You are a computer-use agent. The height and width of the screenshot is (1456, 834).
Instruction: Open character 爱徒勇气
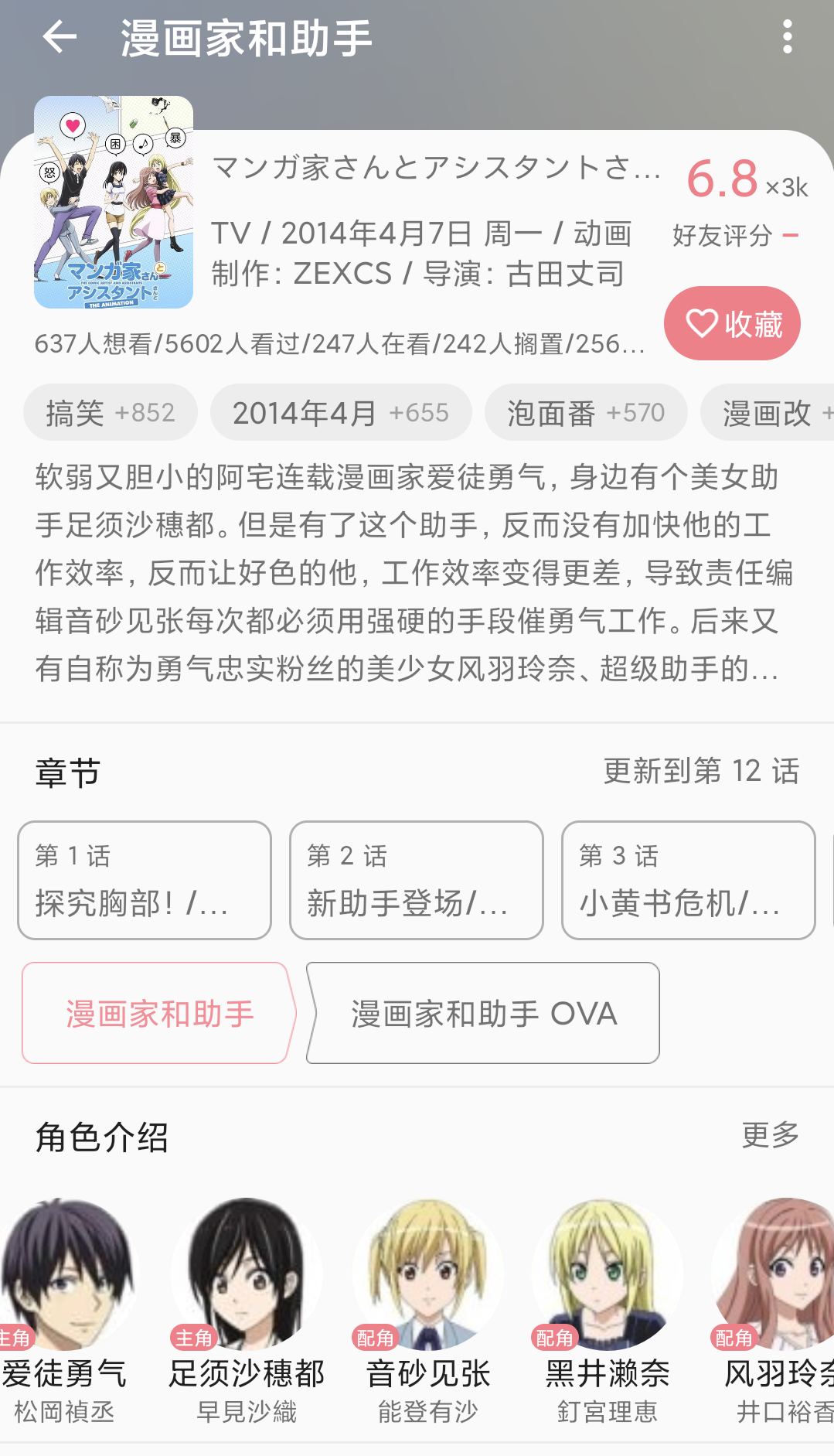point(65,1307)
